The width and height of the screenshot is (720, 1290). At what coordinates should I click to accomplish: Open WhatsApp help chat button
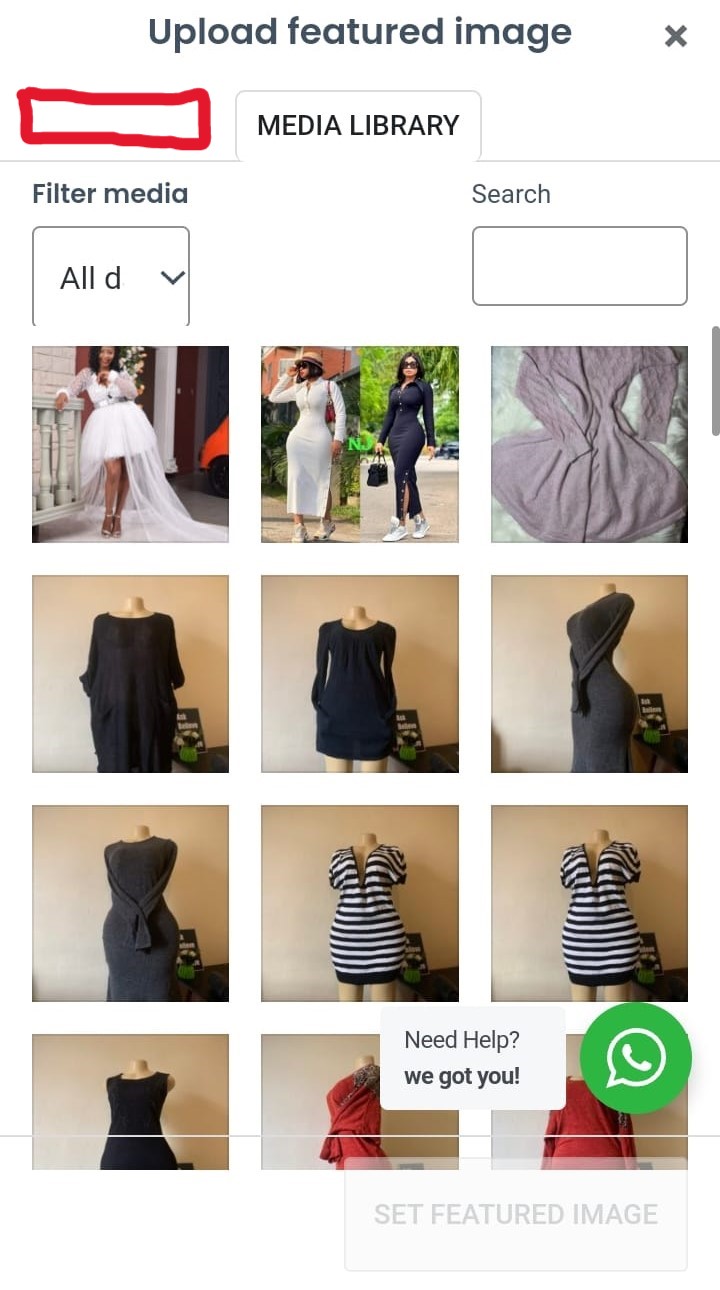pos(636,1058)
